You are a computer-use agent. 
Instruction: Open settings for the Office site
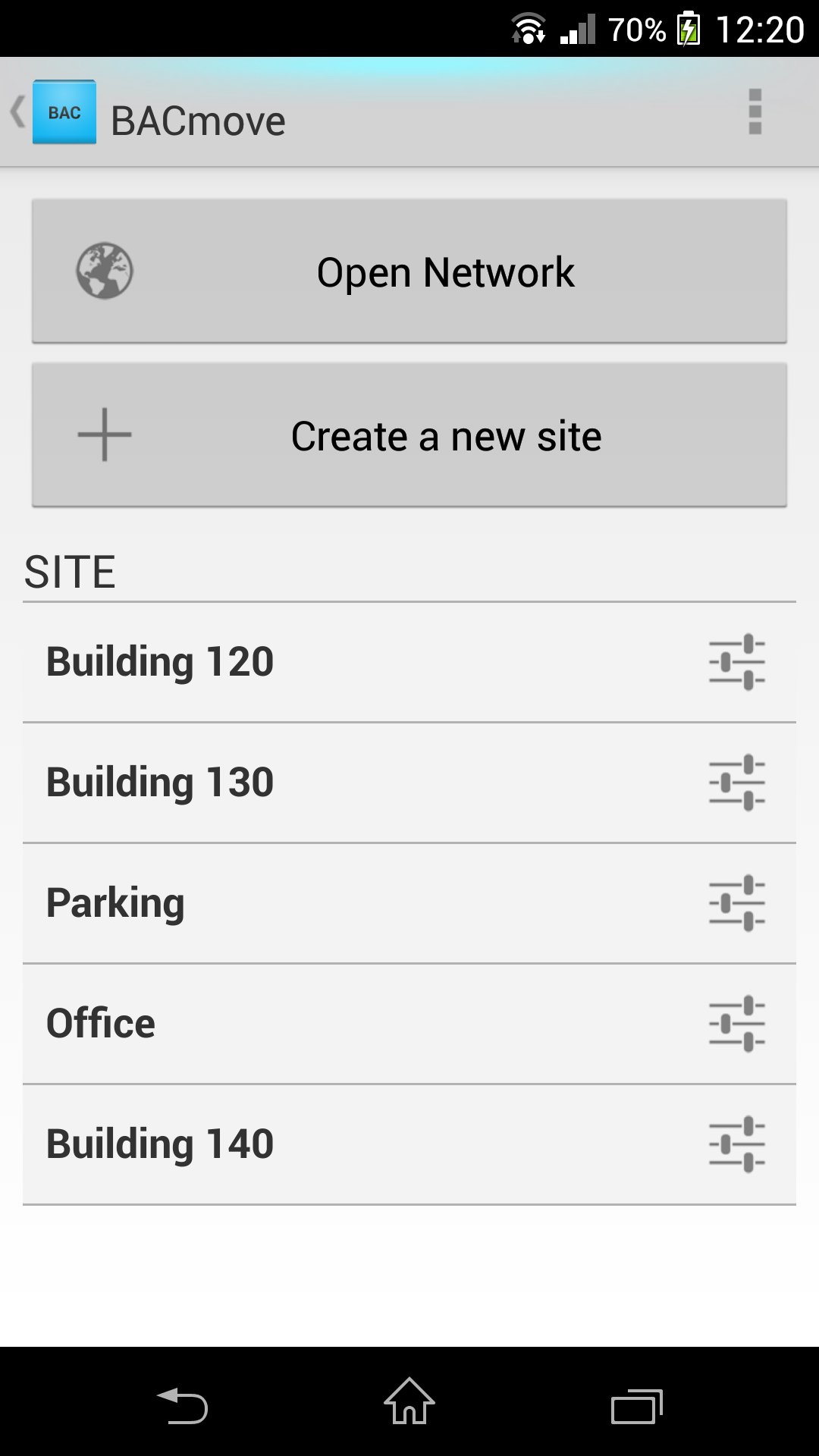click(736, 1022)
